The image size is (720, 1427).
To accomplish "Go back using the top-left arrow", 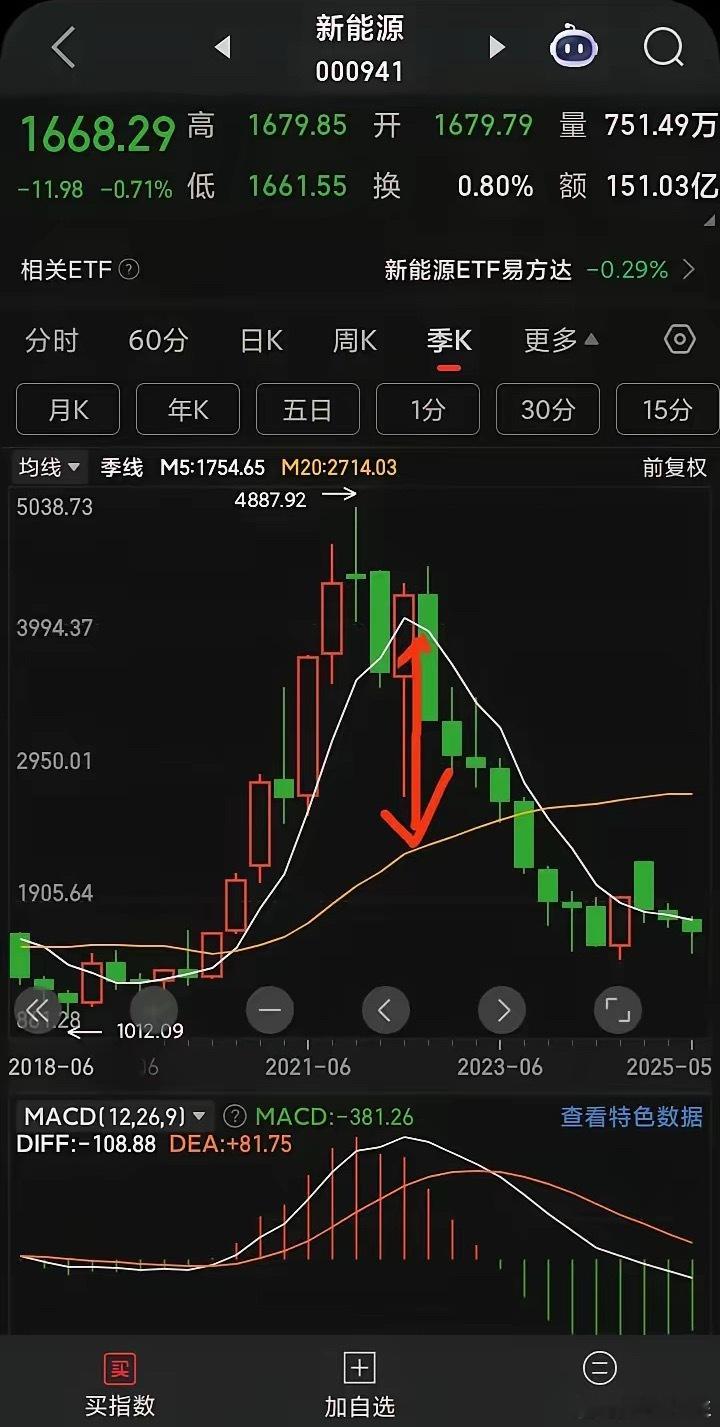I will click(x=63, y=47).
